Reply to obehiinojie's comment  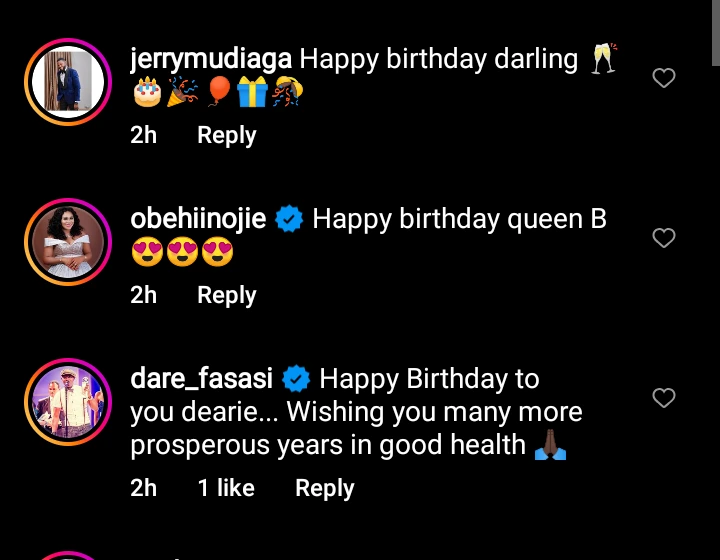point(226,295)
